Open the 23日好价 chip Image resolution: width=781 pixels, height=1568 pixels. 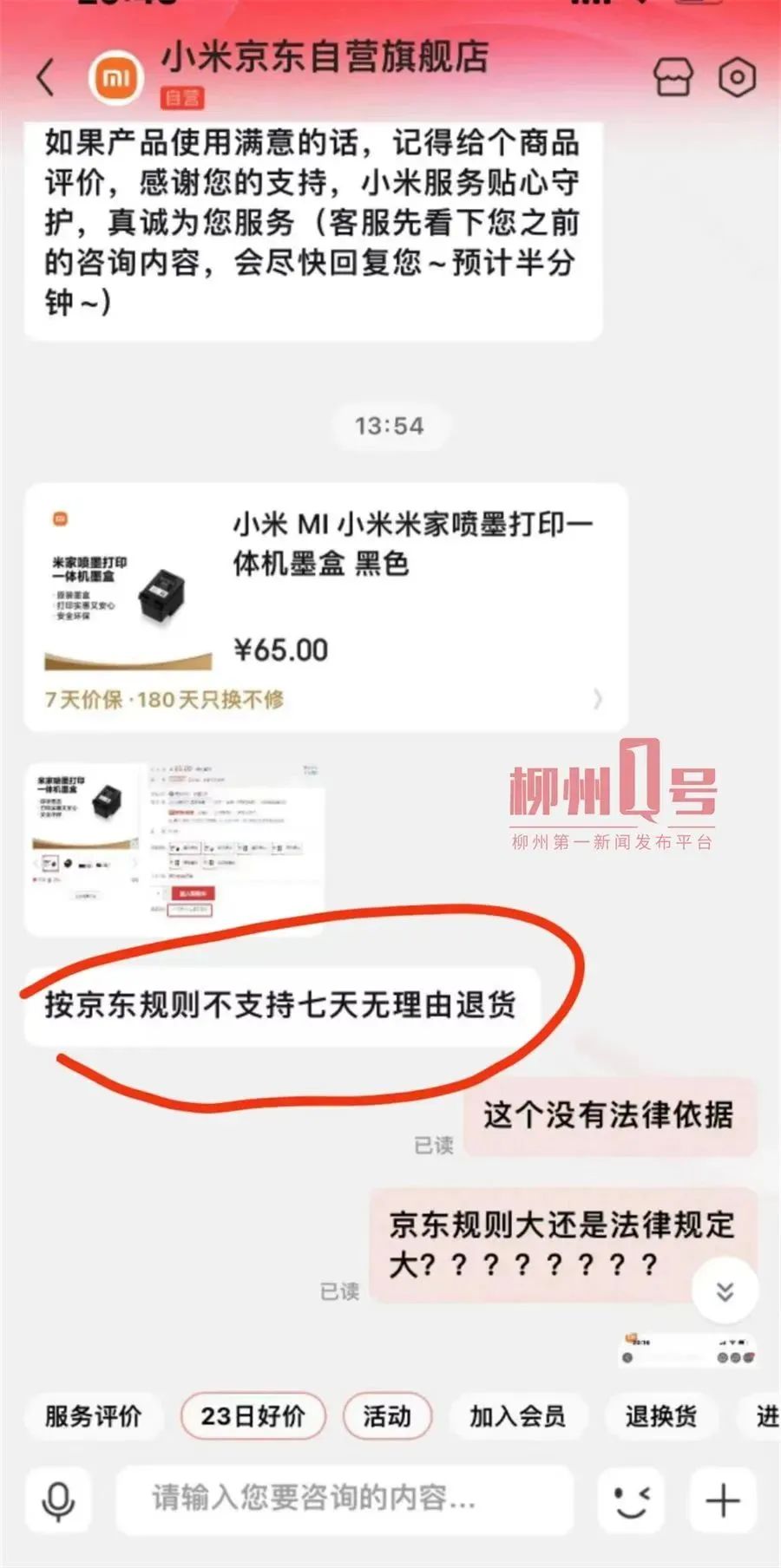pos(253,1416)
